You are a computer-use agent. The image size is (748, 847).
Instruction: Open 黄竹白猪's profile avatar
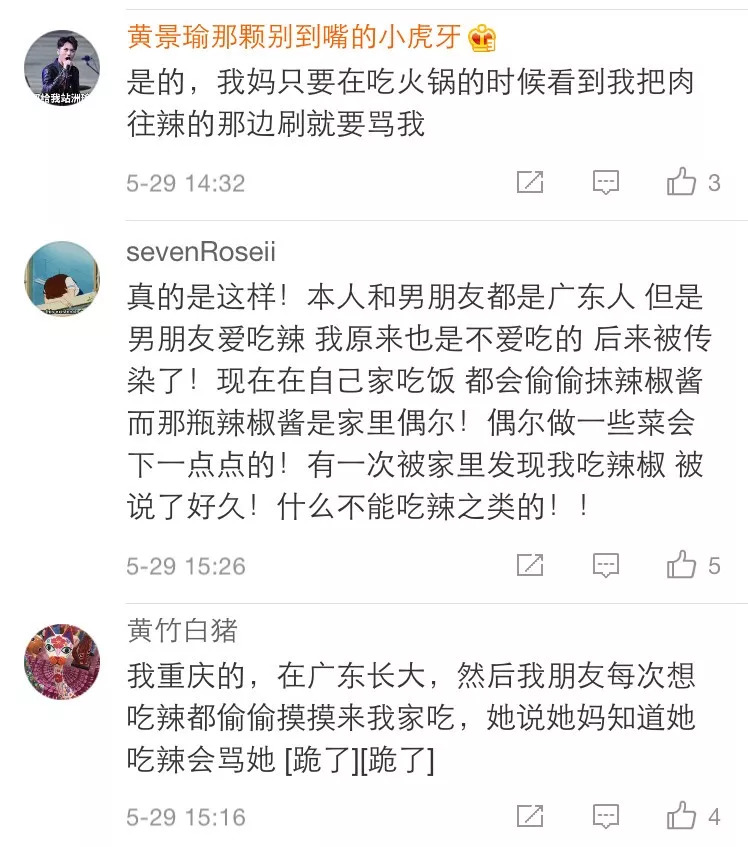click(62, 662)
